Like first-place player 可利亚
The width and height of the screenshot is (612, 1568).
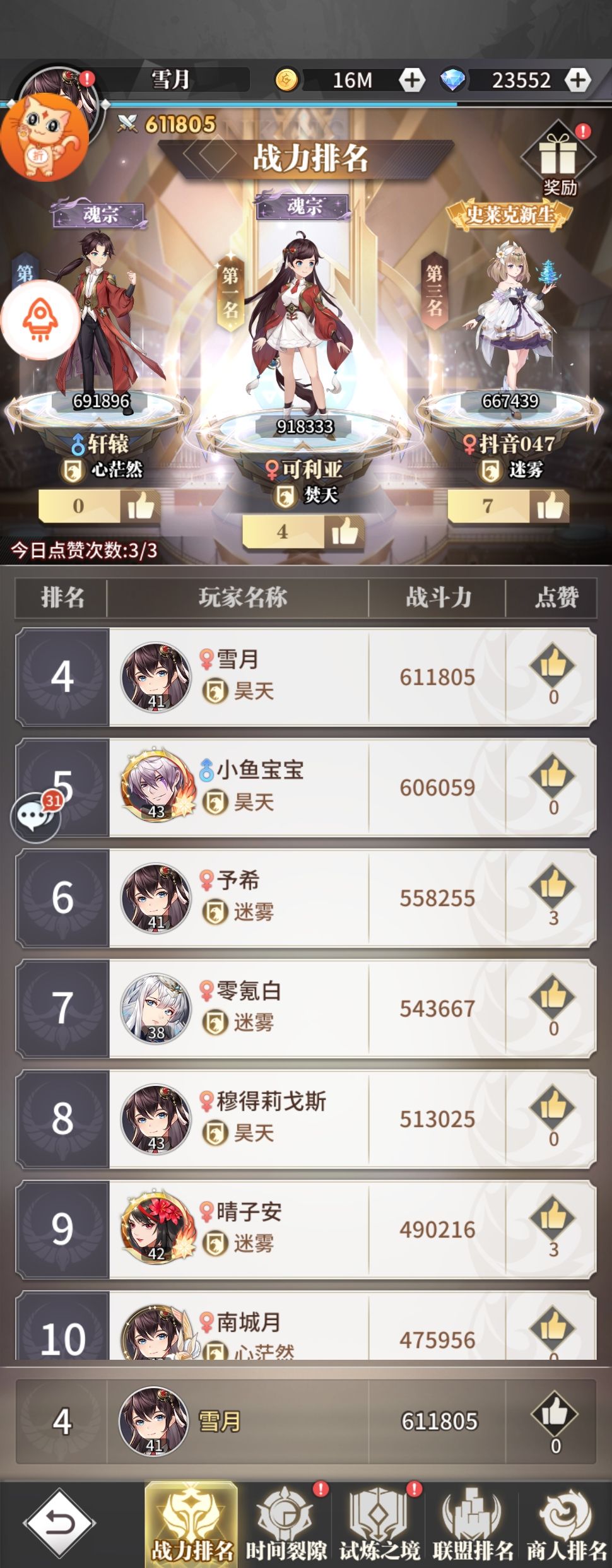click(344, 532)
